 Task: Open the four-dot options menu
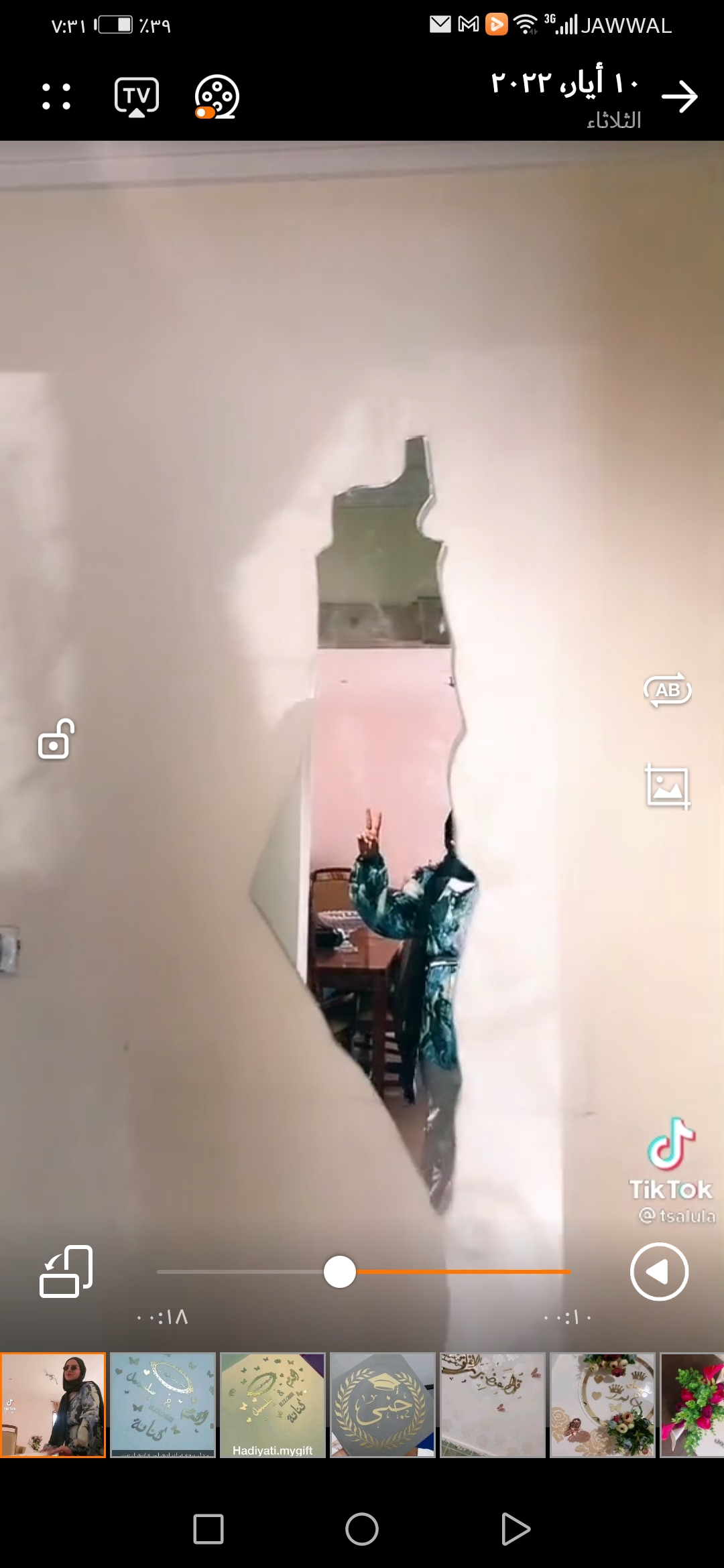[56, 96]
